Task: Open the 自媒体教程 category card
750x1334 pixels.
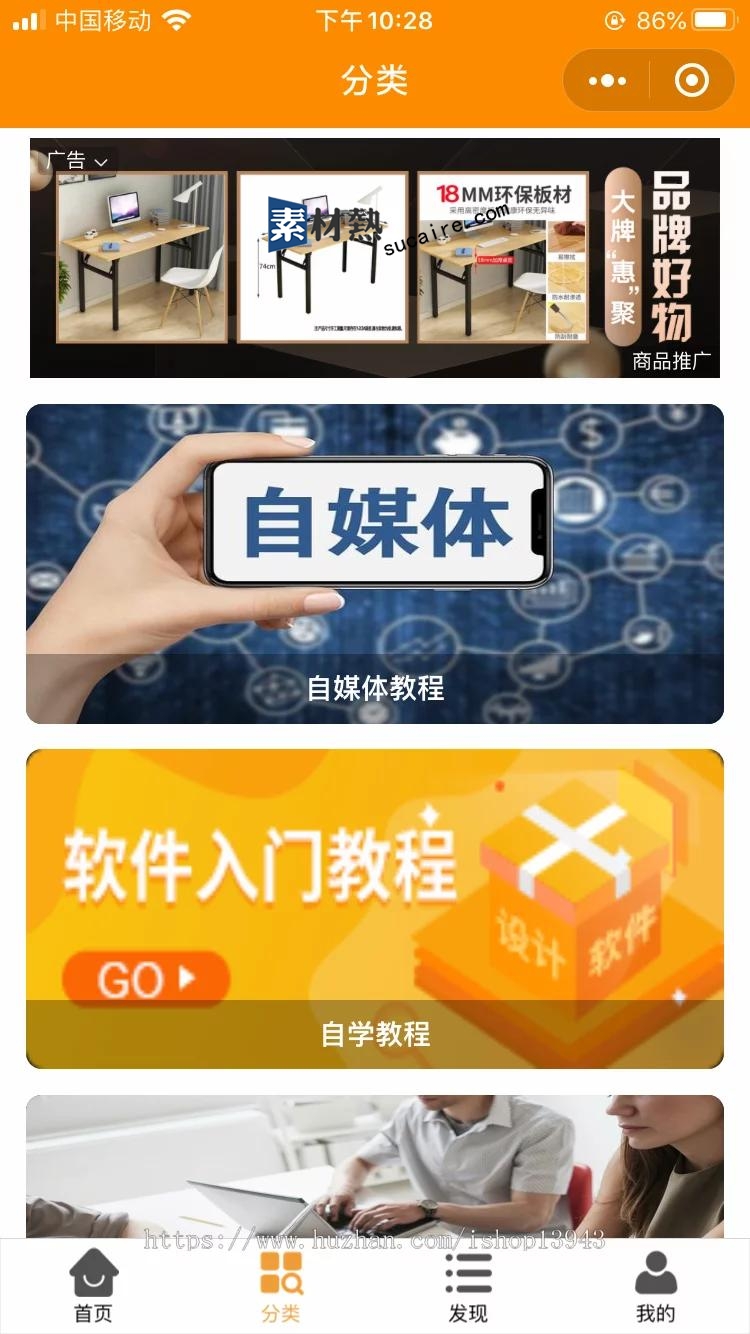Action: [x=375, y=563]
